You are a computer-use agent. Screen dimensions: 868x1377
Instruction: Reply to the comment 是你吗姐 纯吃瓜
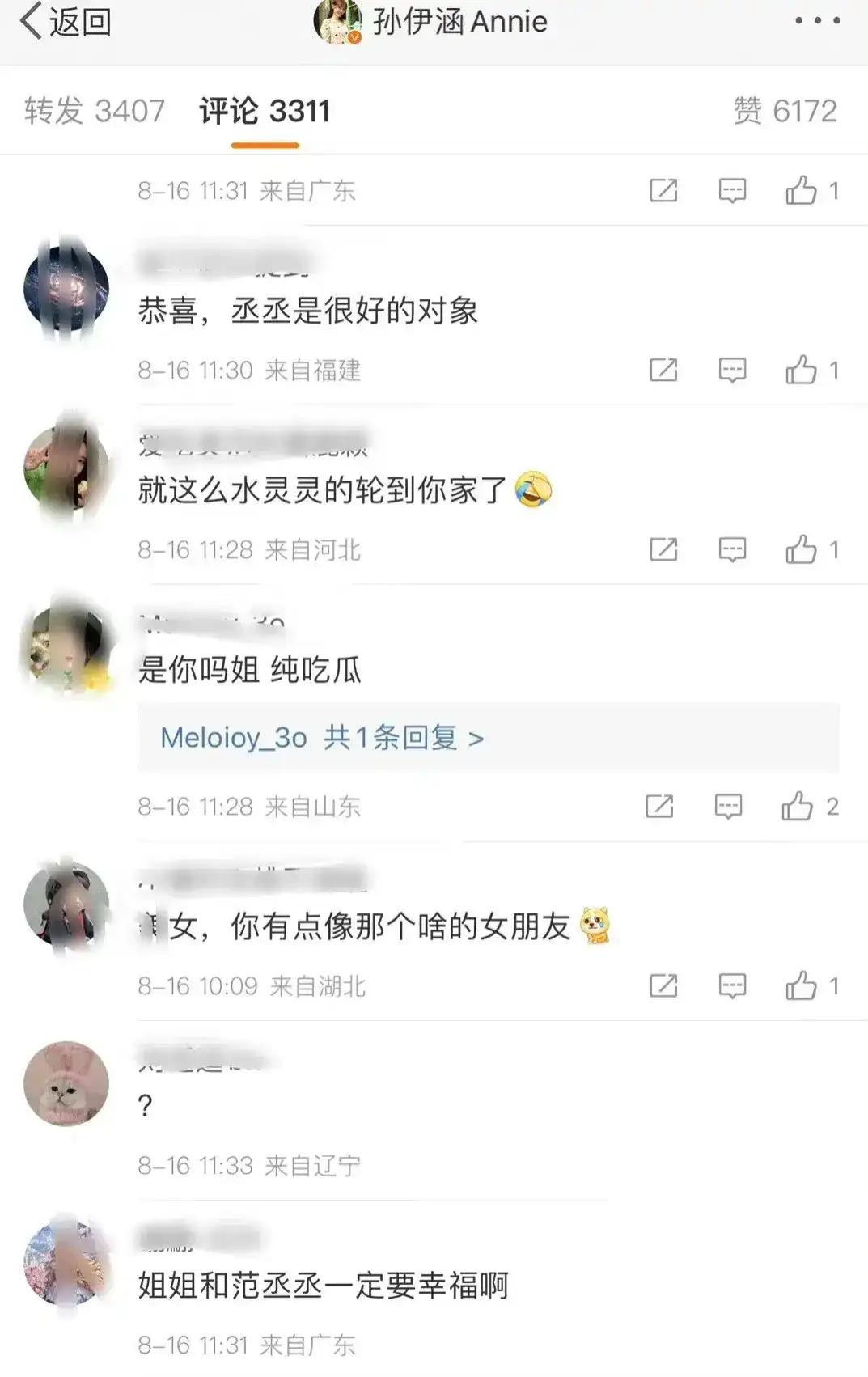(728, 807)
